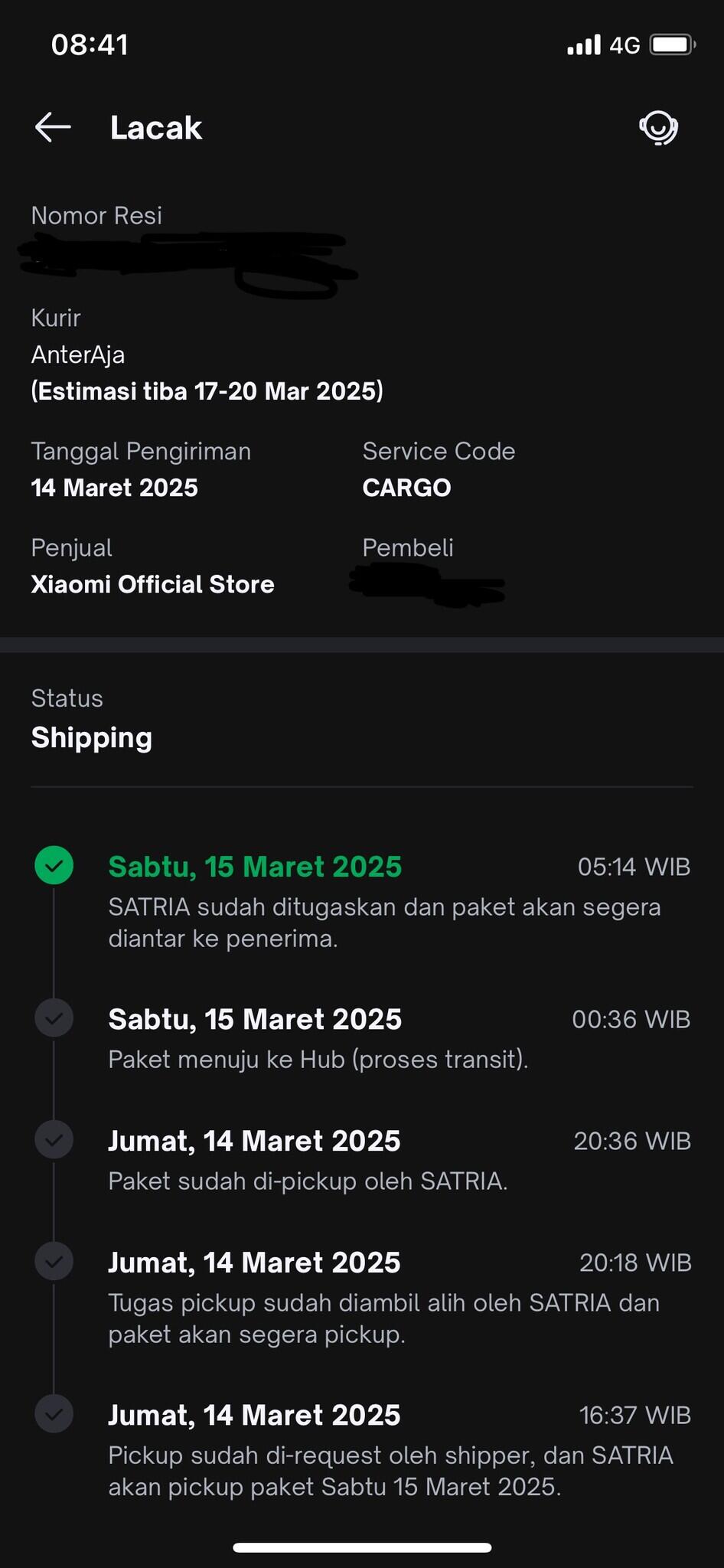The image size is (724, 1568).
Task: Tap Xiaomi Official Store seller name
Action: point(152,584)
